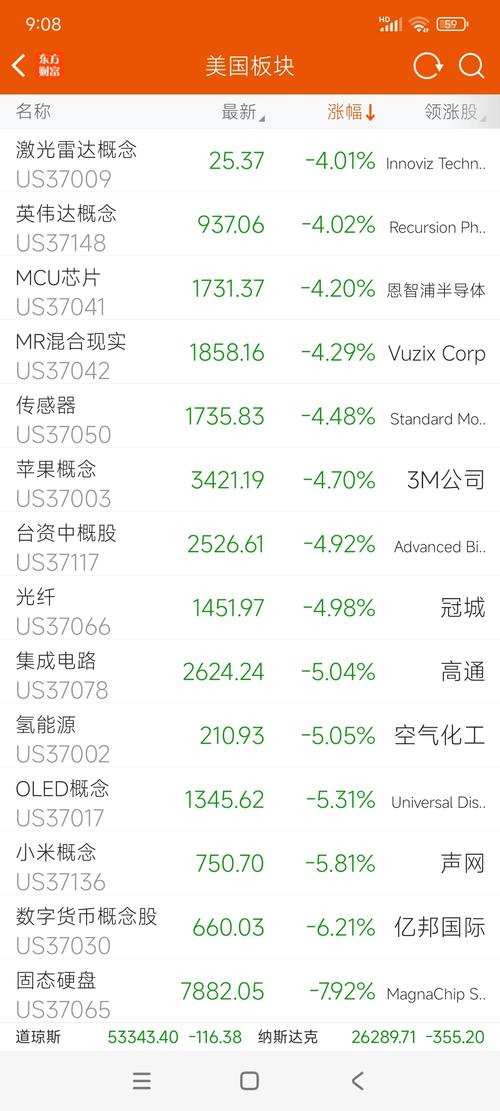
Task: Open the 传感器 sector row
Action: tap(250, 416)
